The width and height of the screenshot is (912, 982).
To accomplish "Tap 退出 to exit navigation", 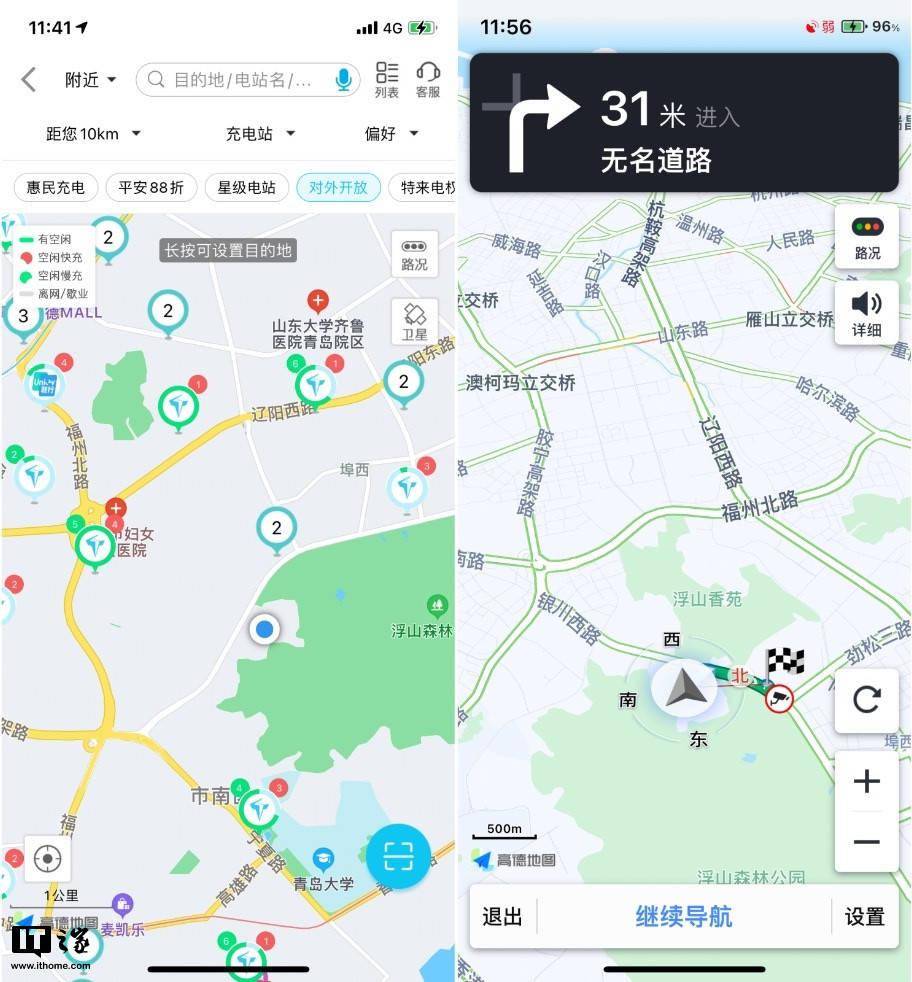I will tap(502, 917).
